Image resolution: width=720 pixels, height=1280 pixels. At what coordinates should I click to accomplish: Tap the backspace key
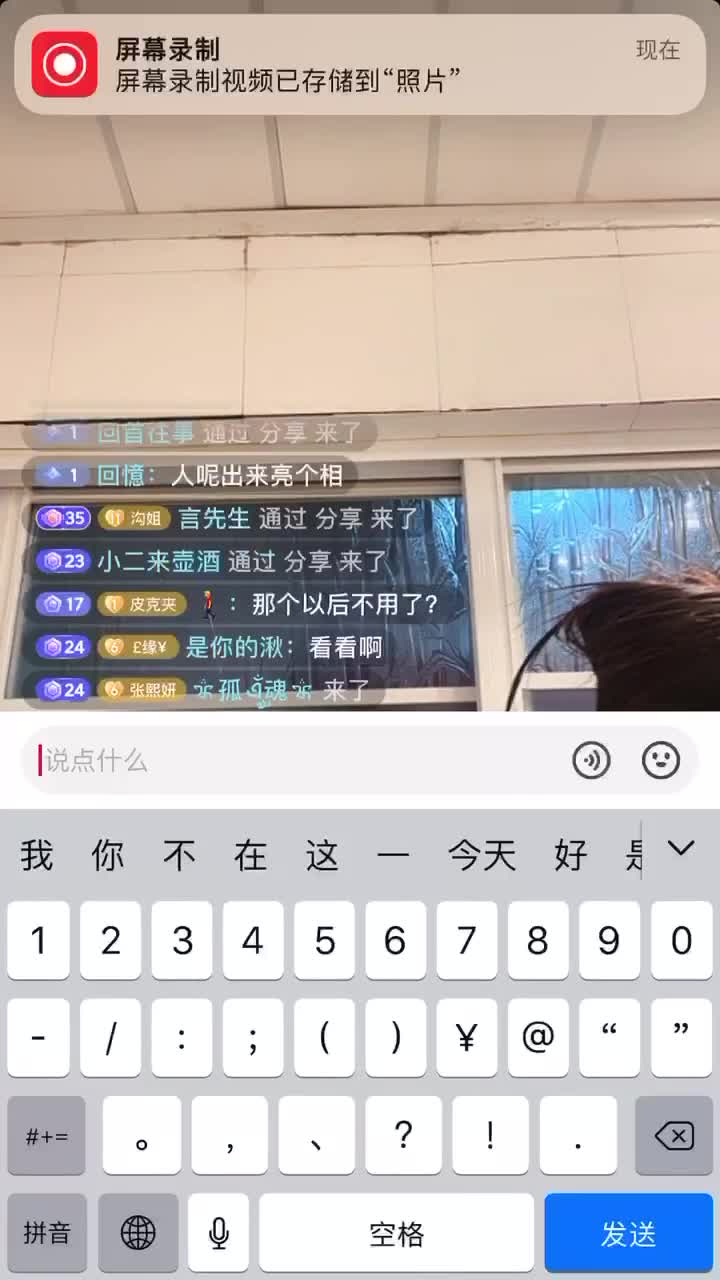(x=674, y=1136)
